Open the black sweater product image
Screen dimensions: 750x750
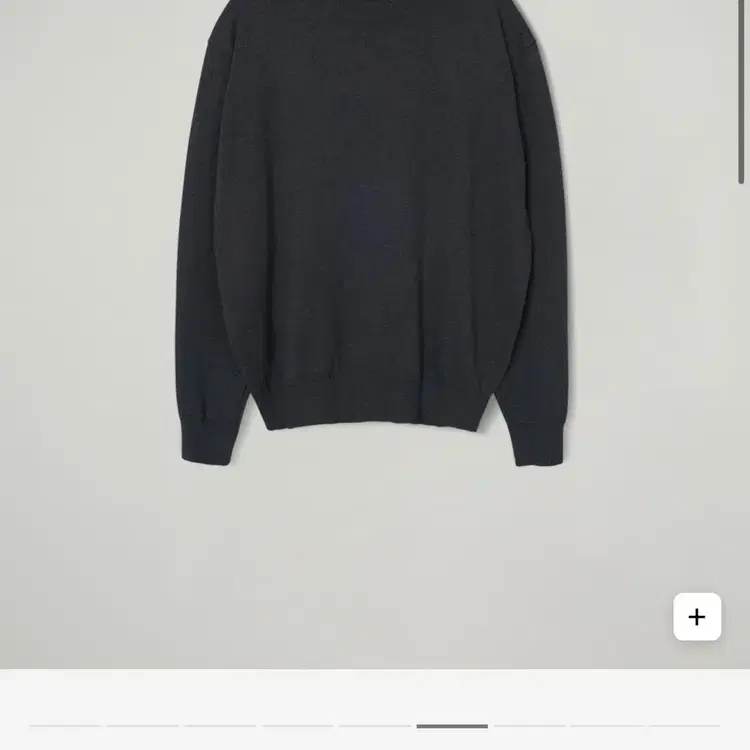[x=372, y=233]
